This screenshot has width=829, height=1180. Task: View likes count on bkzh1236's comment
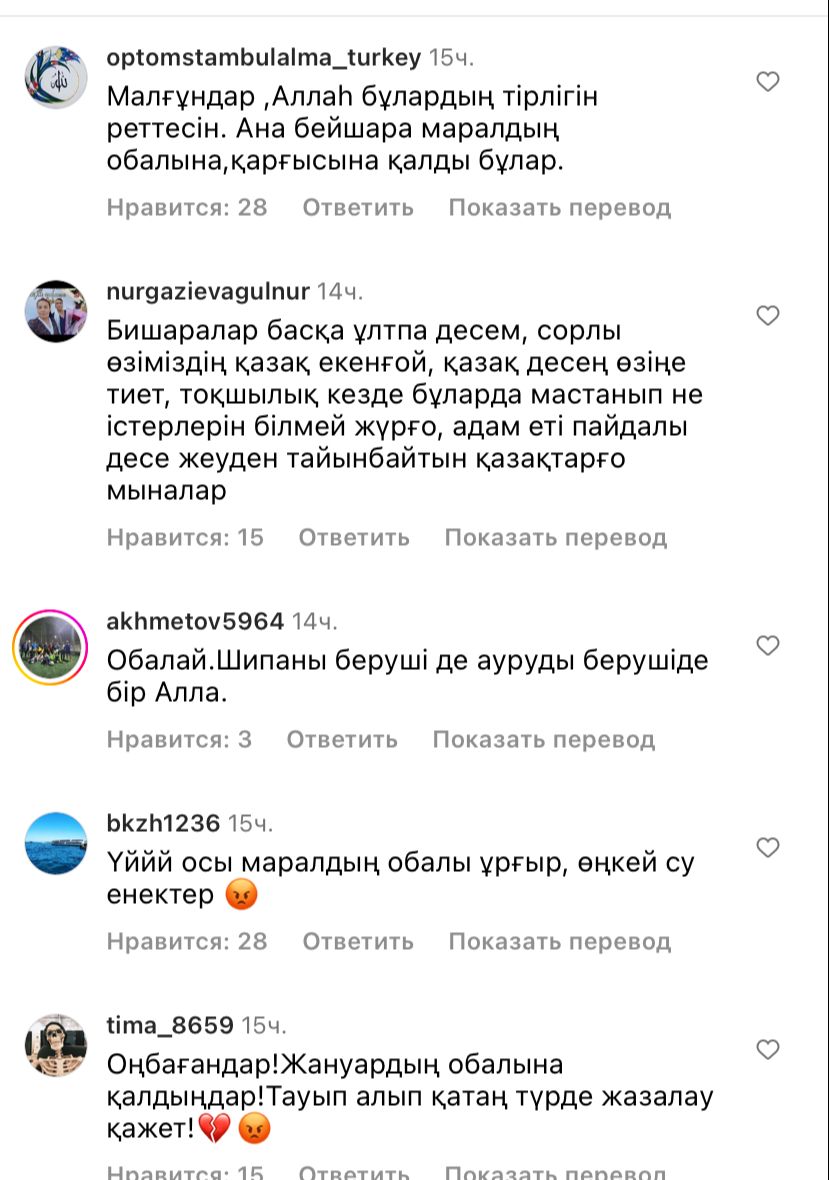click(187, 942)
